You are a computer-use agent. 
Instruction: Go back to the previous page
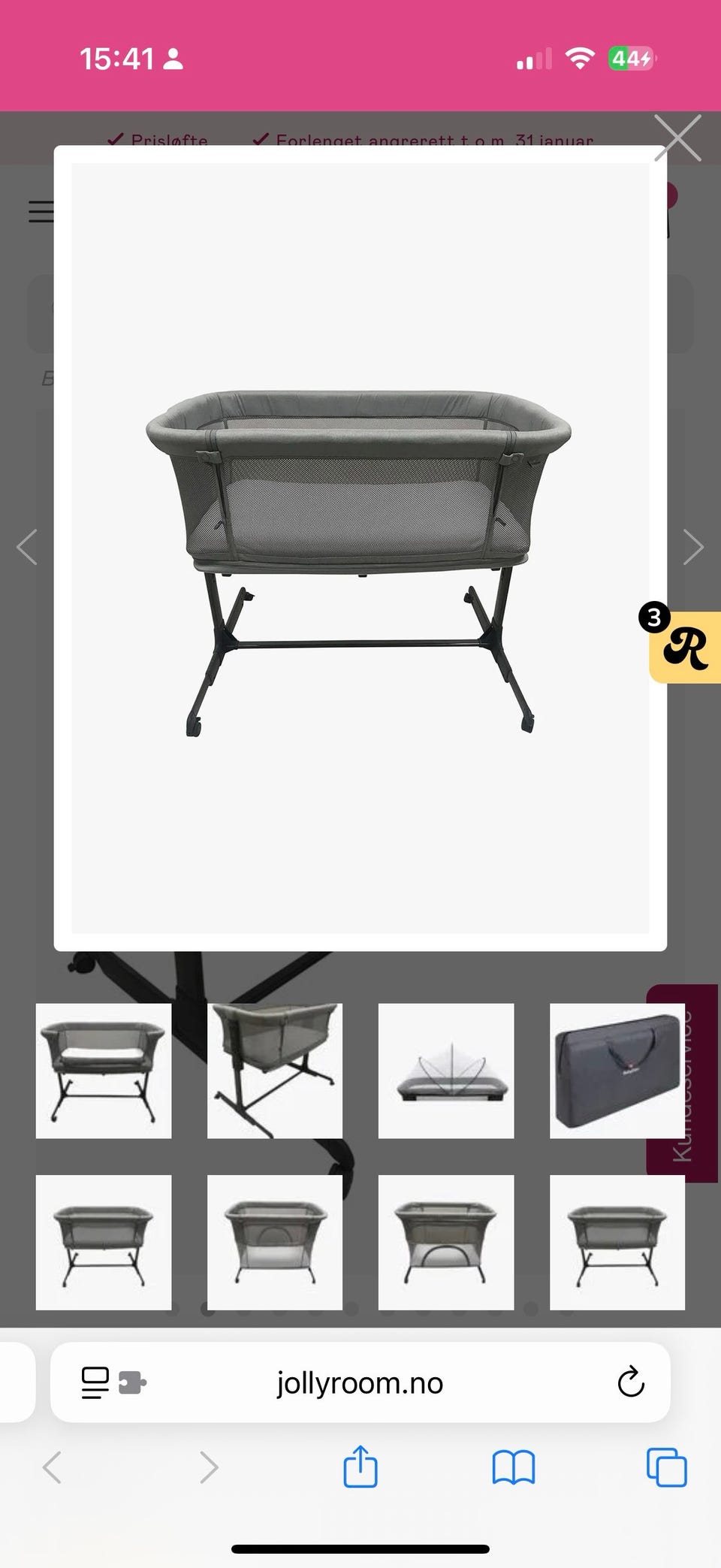click(52, 1467)
